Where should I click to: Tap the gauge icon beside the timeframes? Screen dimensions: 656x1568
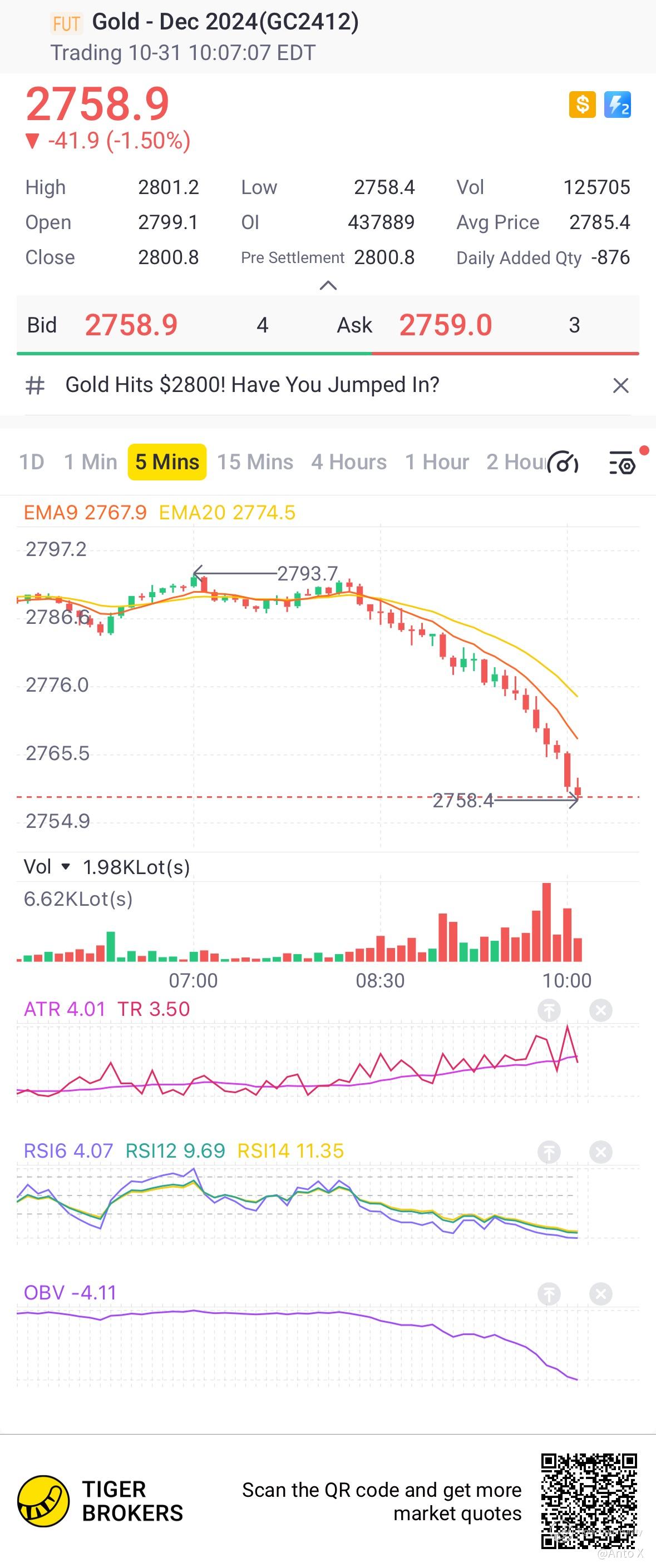(x=563, y=463)
